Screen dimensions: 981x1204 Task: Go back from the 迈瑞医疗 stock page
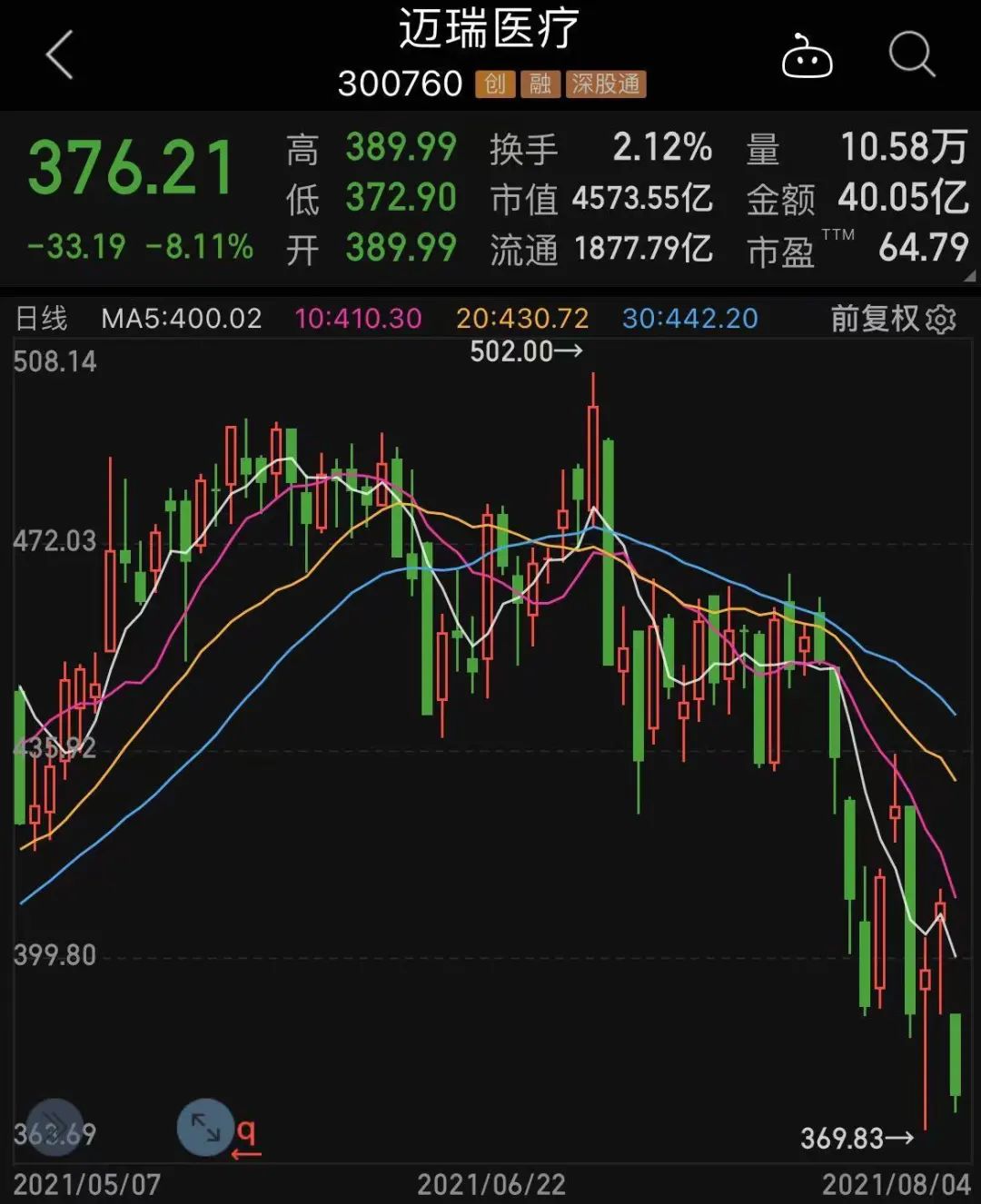(60, 54)
